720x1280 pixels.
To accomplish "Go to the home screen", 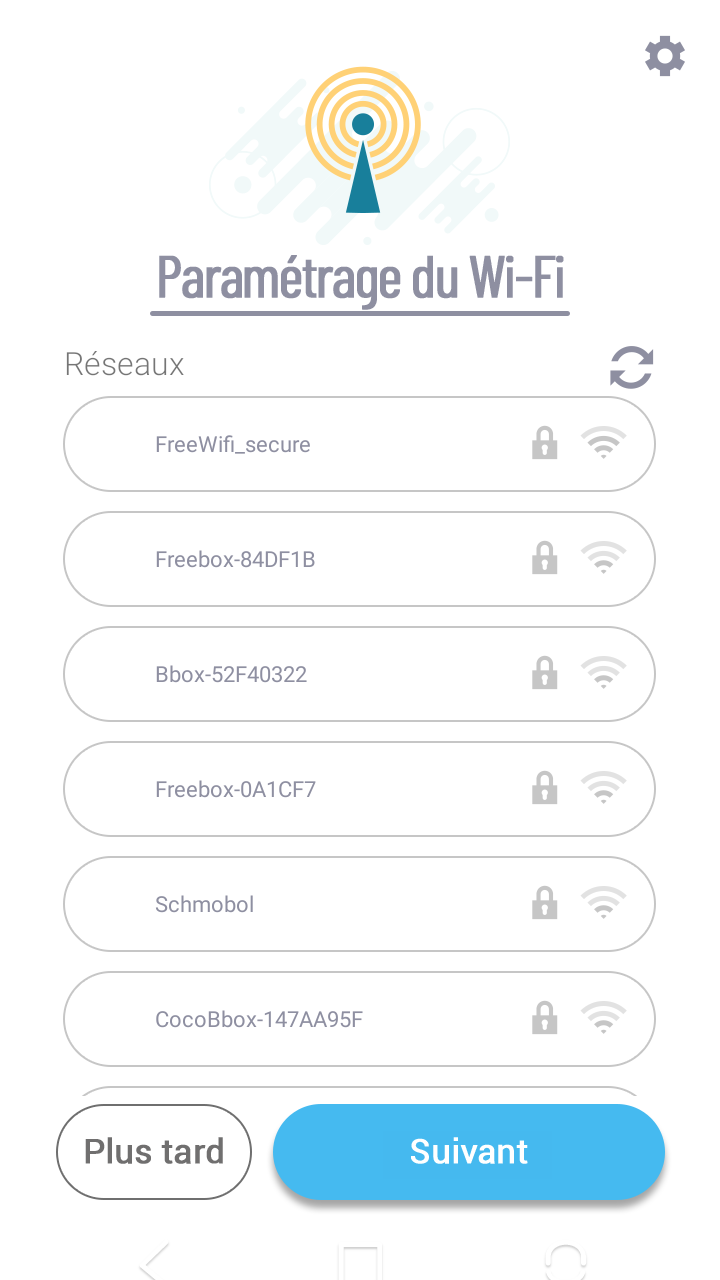I will [360, 1262].
